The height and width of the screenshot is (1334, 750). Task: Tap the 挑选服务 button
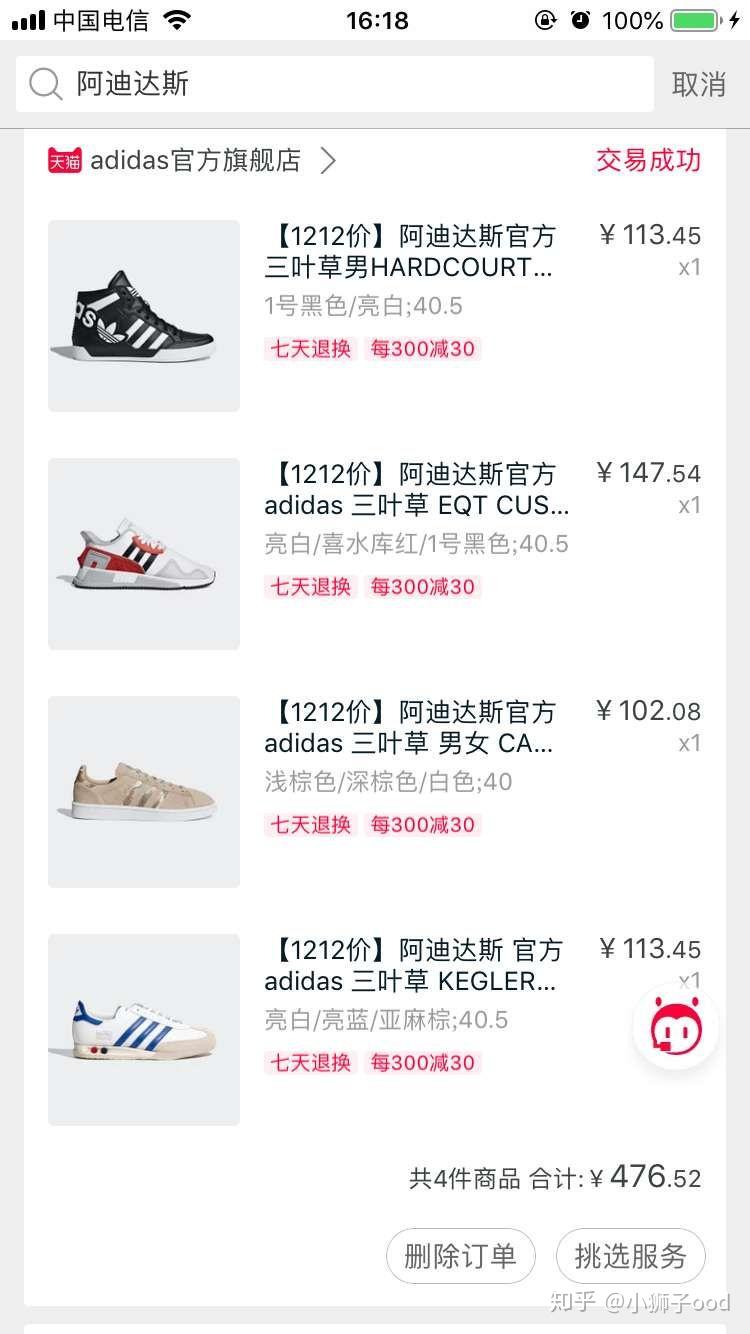[x=631, y=1256]
